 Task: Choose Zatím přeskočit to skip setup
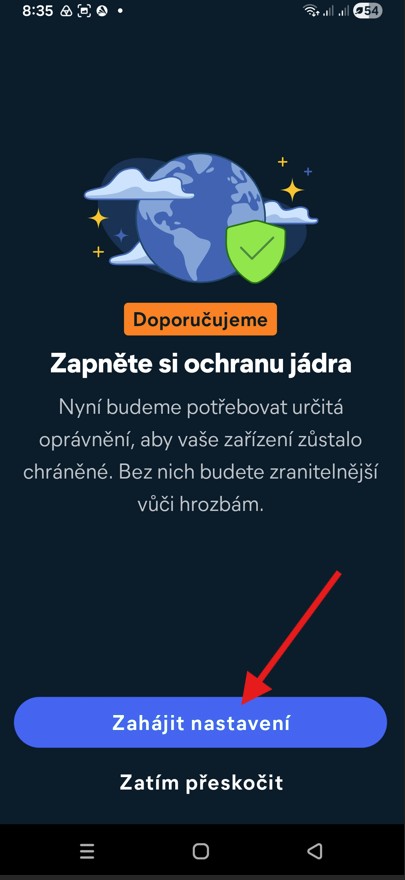coord(201,782)
